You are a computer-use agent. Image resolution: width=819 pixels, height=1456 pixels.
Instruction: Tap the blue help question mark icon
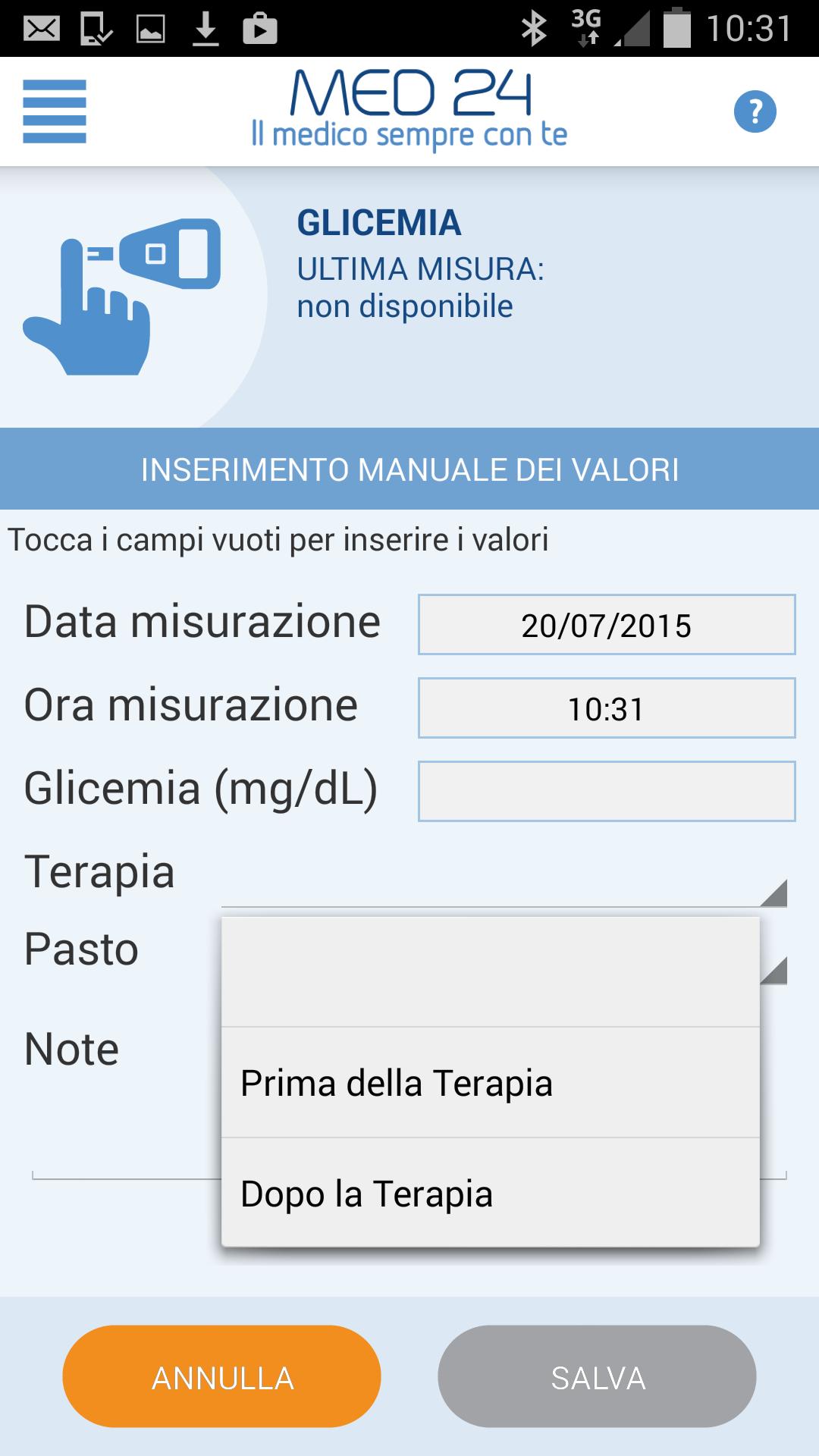click(x=755, y=111)
